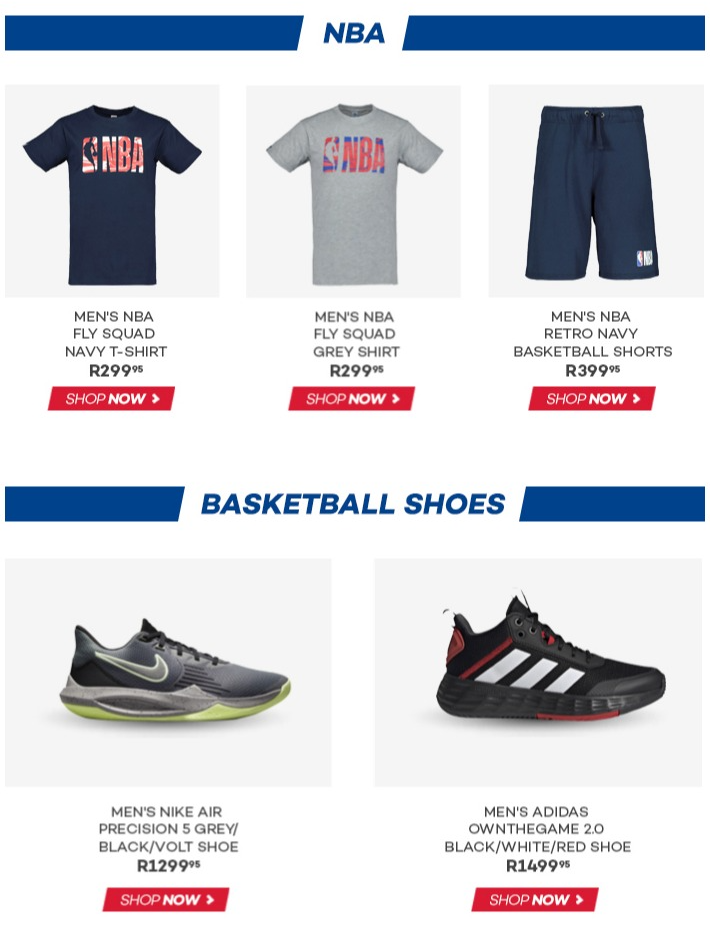
Task: View the Adidas black/white/red shoe picture
Action: 538,672
